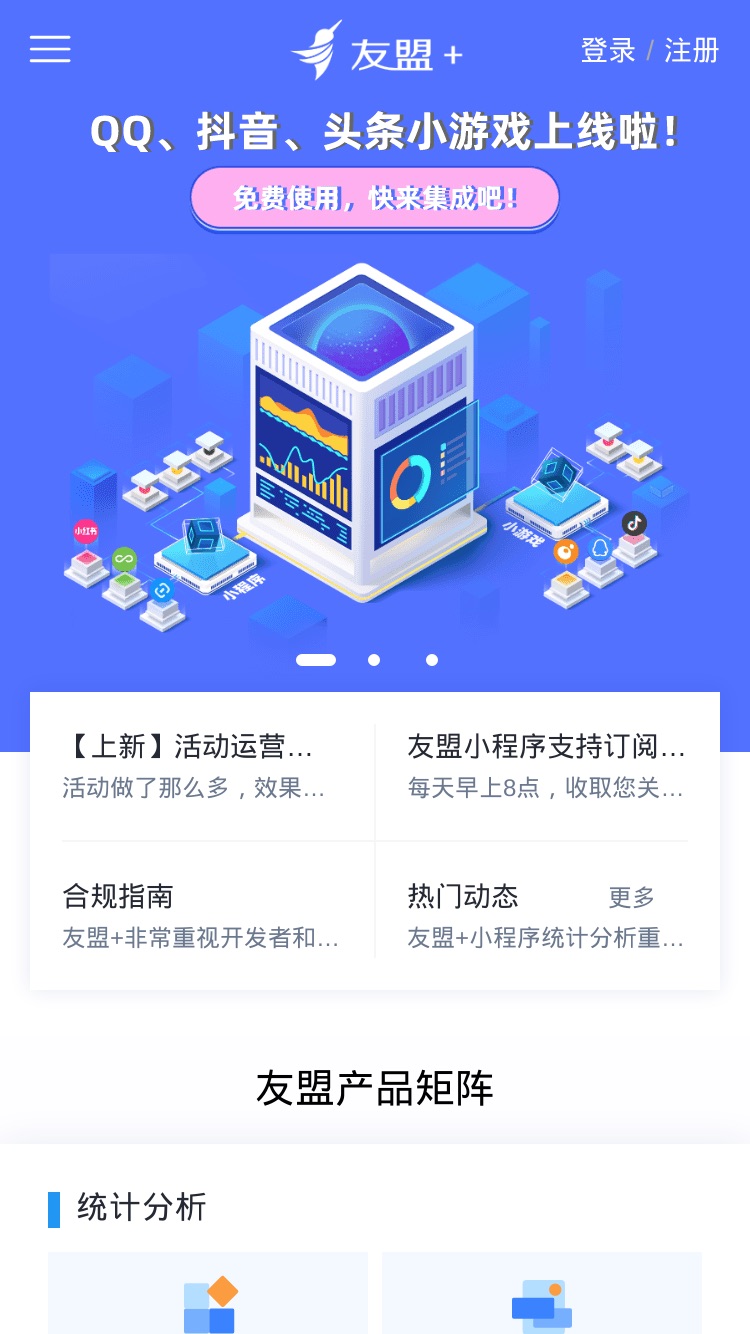Open the 友盟+小程序统计分析 hot news item
The image size is (750, 1334).
[x=546, y=938]
